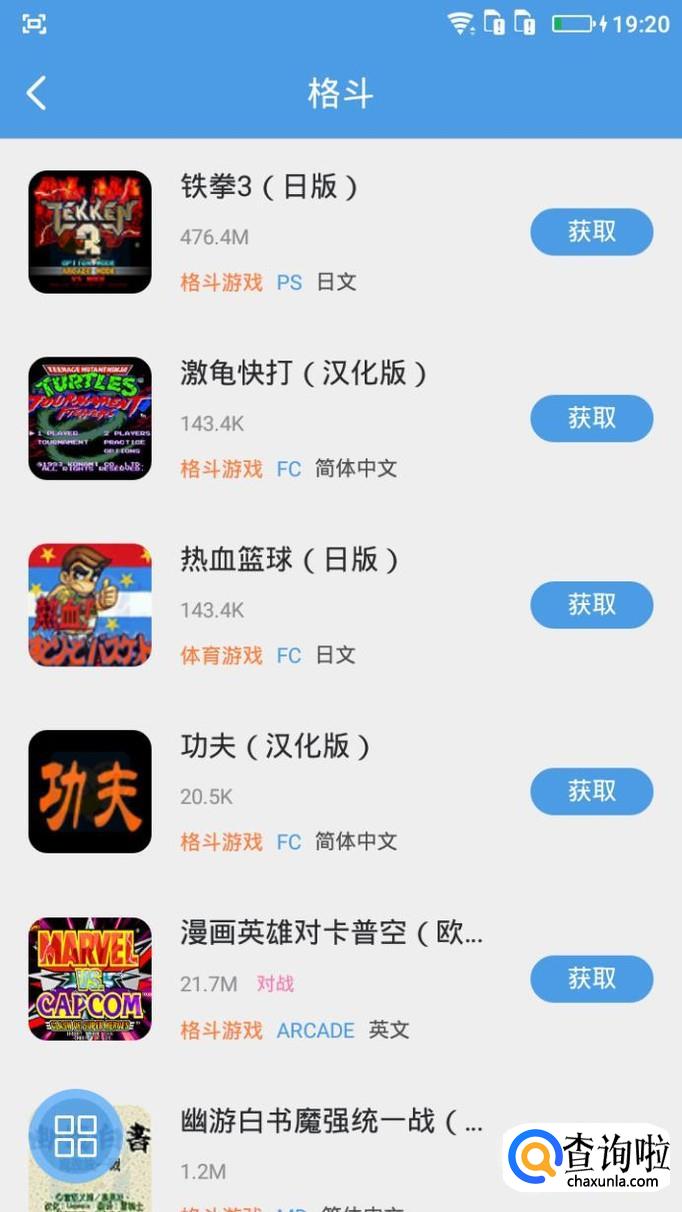Get the 激龟快打（汉化版） game
Screen dimensions: 682x1212
[x=591, y=418]
